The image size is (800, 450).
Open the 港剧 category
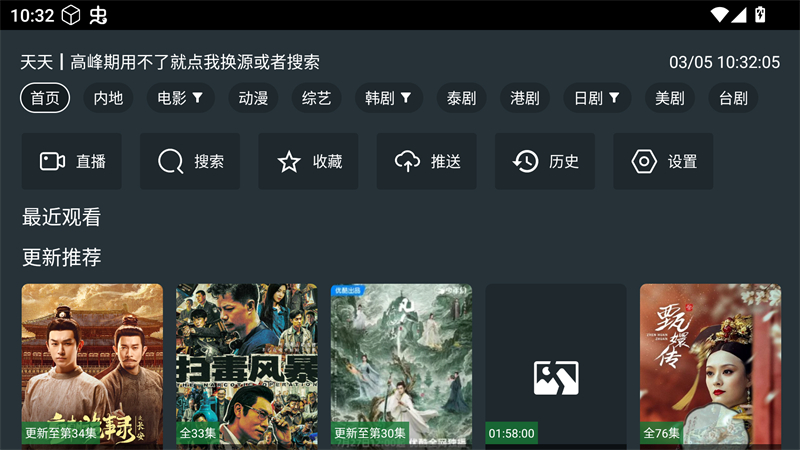pyautogui.click(x=525, y=98)
